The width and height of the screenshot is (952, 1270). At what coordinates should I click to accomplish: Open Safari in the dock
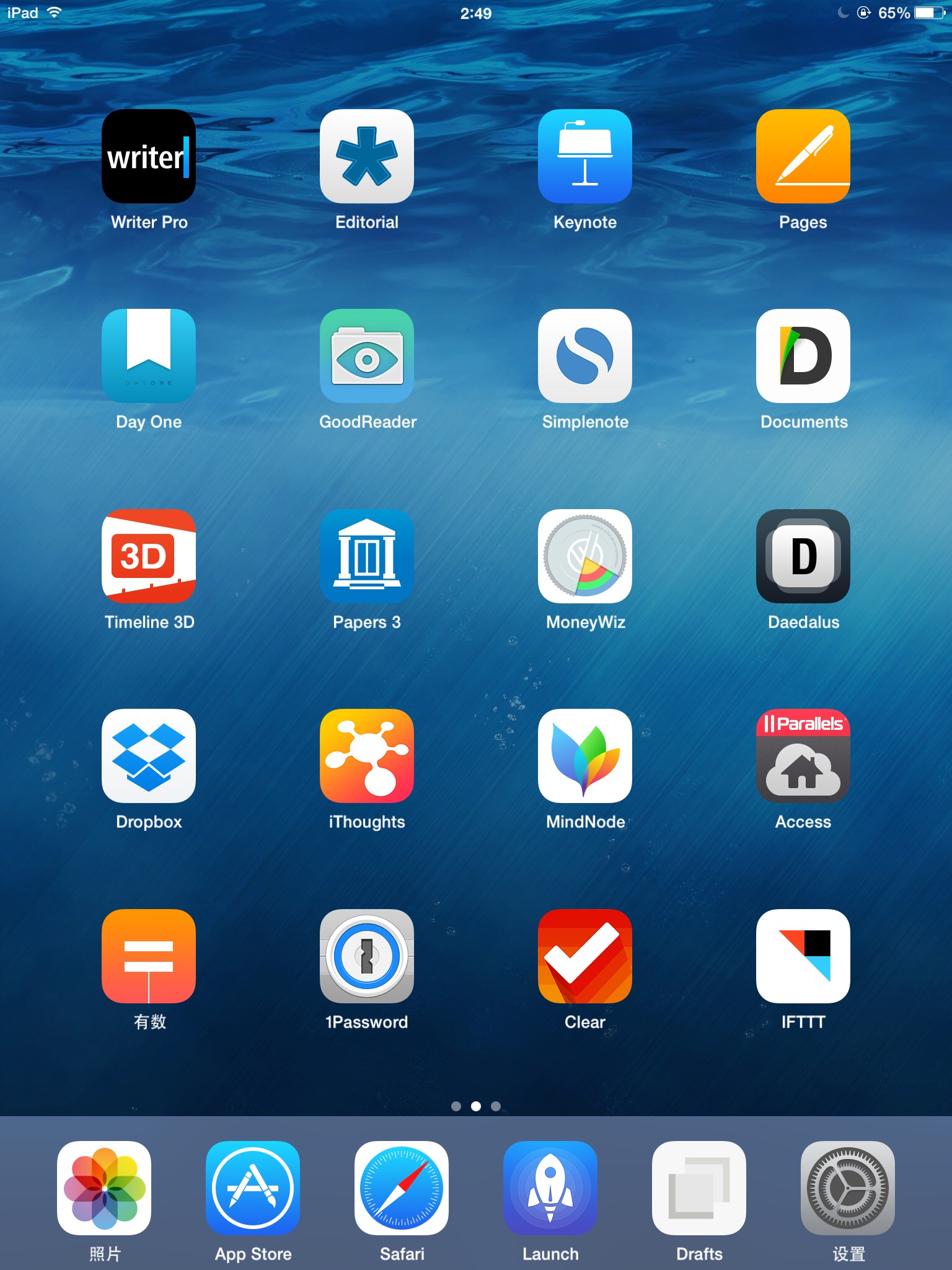point(402,1188)
